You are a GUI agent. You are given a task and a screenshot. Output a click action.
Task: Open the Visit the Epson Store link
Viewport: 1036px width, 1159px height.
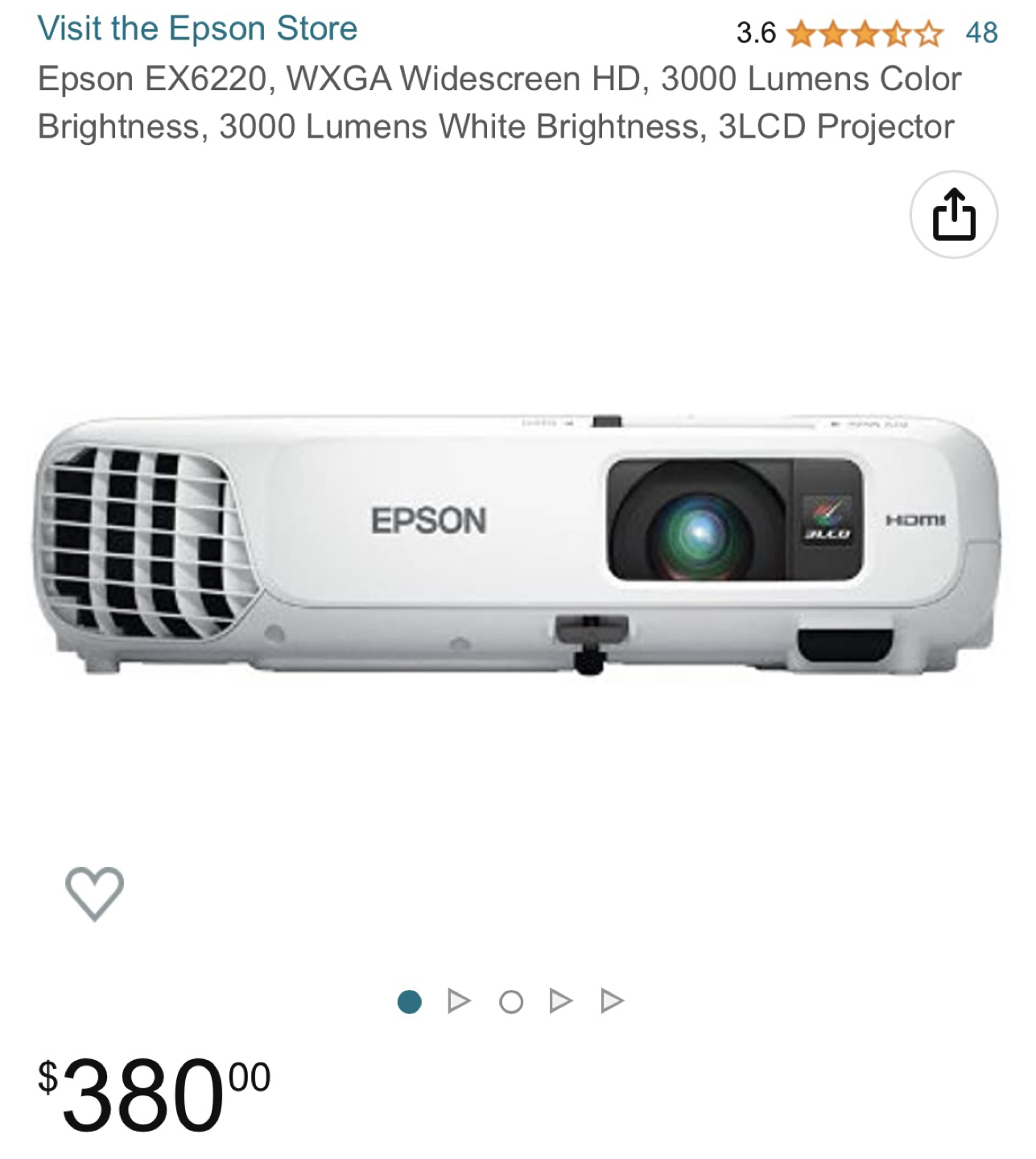point(197,29)
